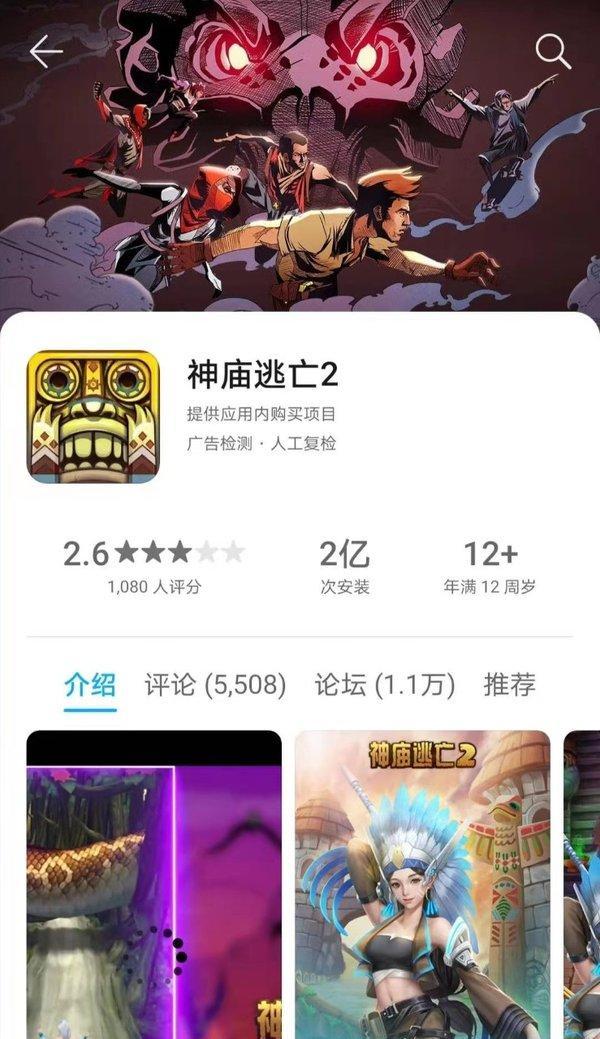This screenshot has height=1039, width=600.
Task: Switch to the 推荐 tab
Action: point(510,685)
